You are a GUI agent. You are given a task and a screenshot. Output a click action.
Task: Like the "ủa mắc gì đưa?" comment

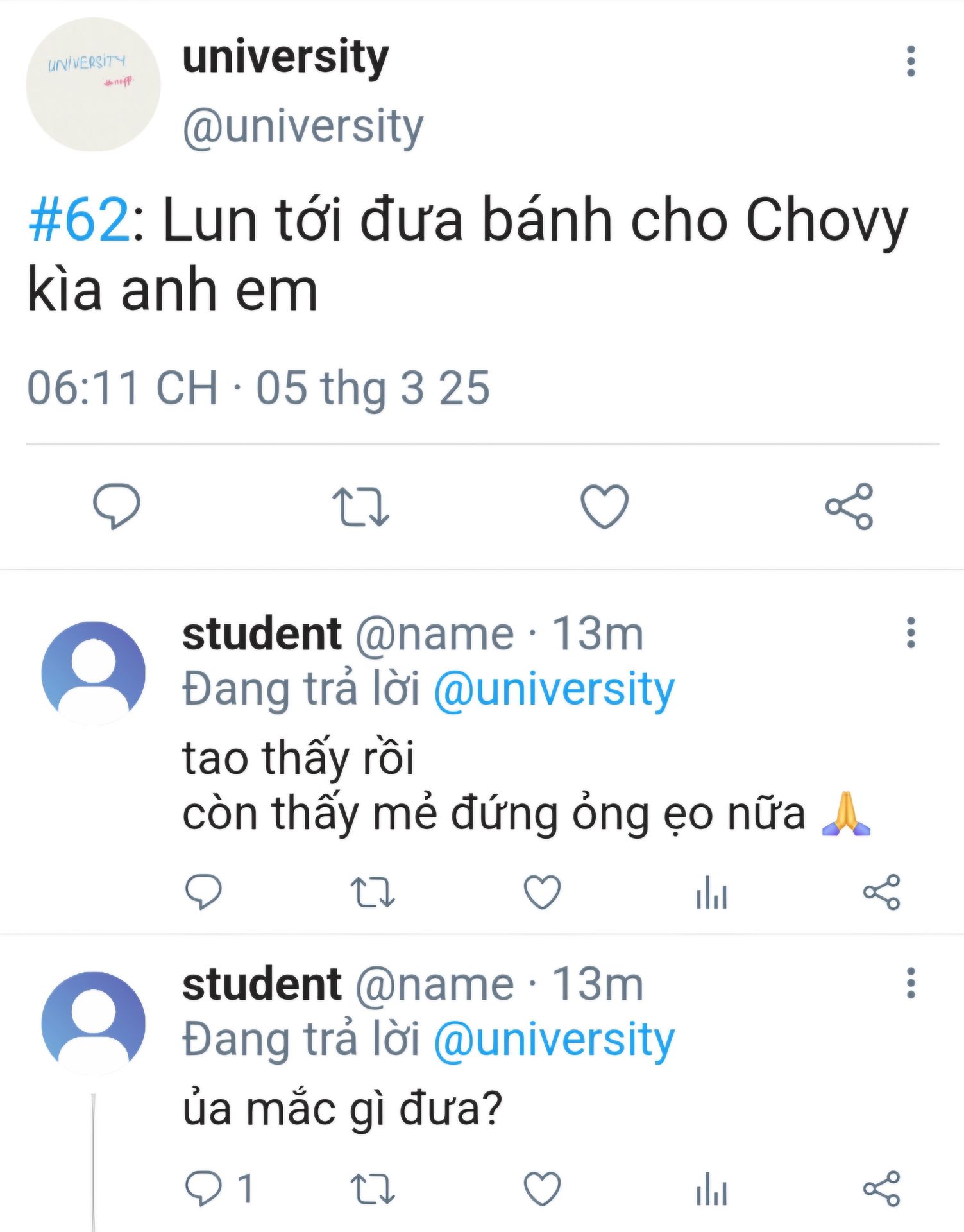[x=542, y=1188]
